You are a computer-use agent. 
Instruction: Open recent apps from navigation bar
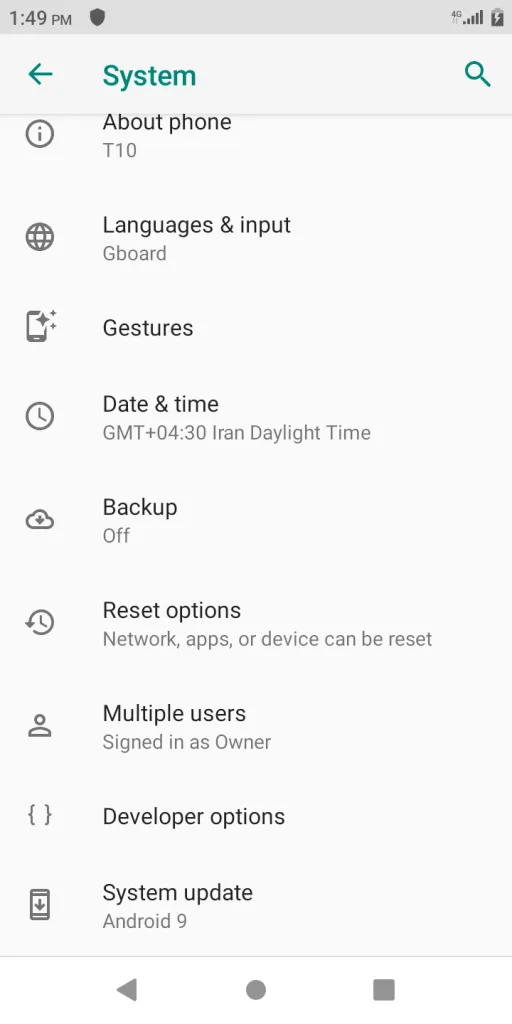tap(384, 990)
